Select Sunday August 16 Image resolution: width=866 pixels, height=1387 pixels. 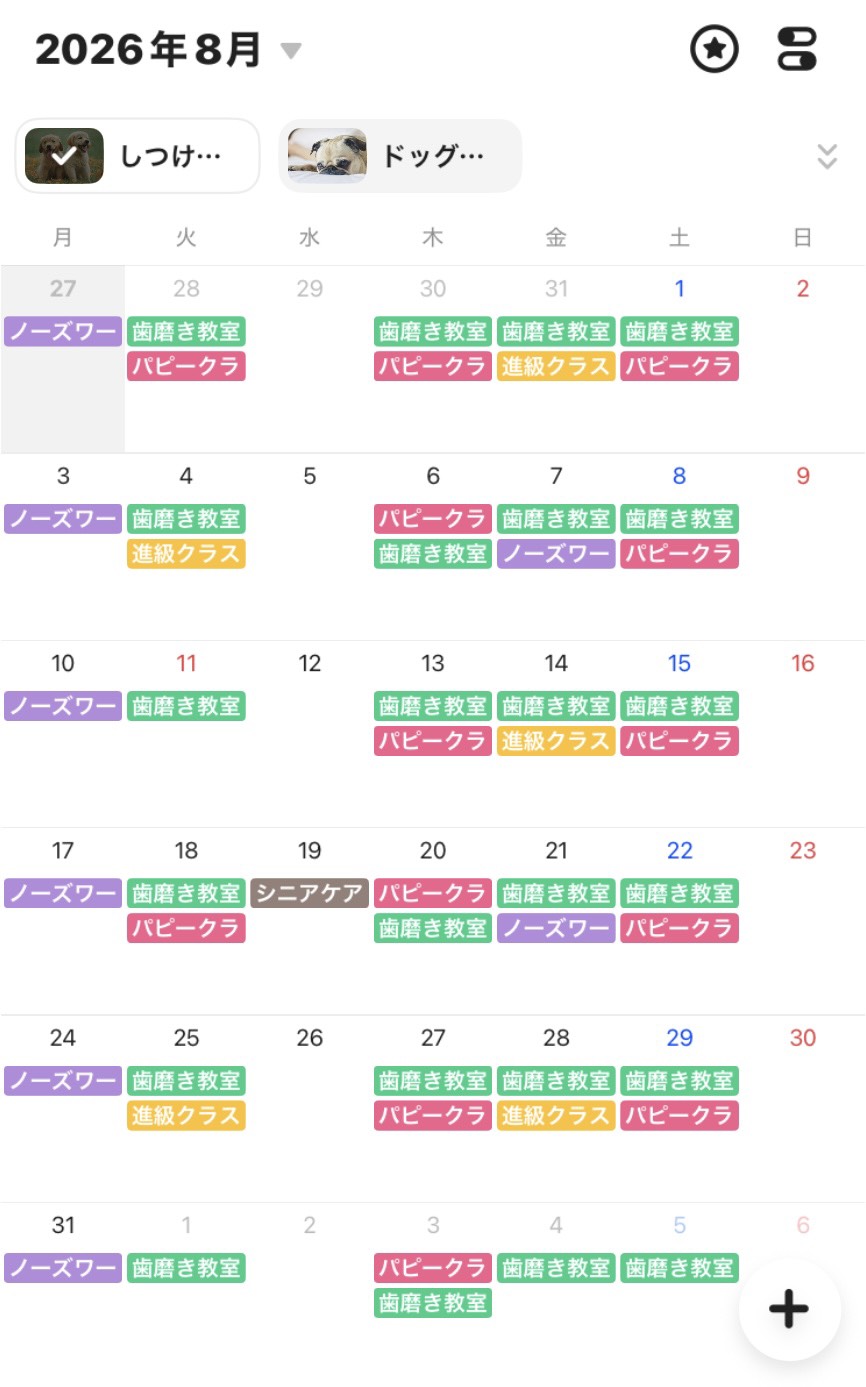(803, 663)
